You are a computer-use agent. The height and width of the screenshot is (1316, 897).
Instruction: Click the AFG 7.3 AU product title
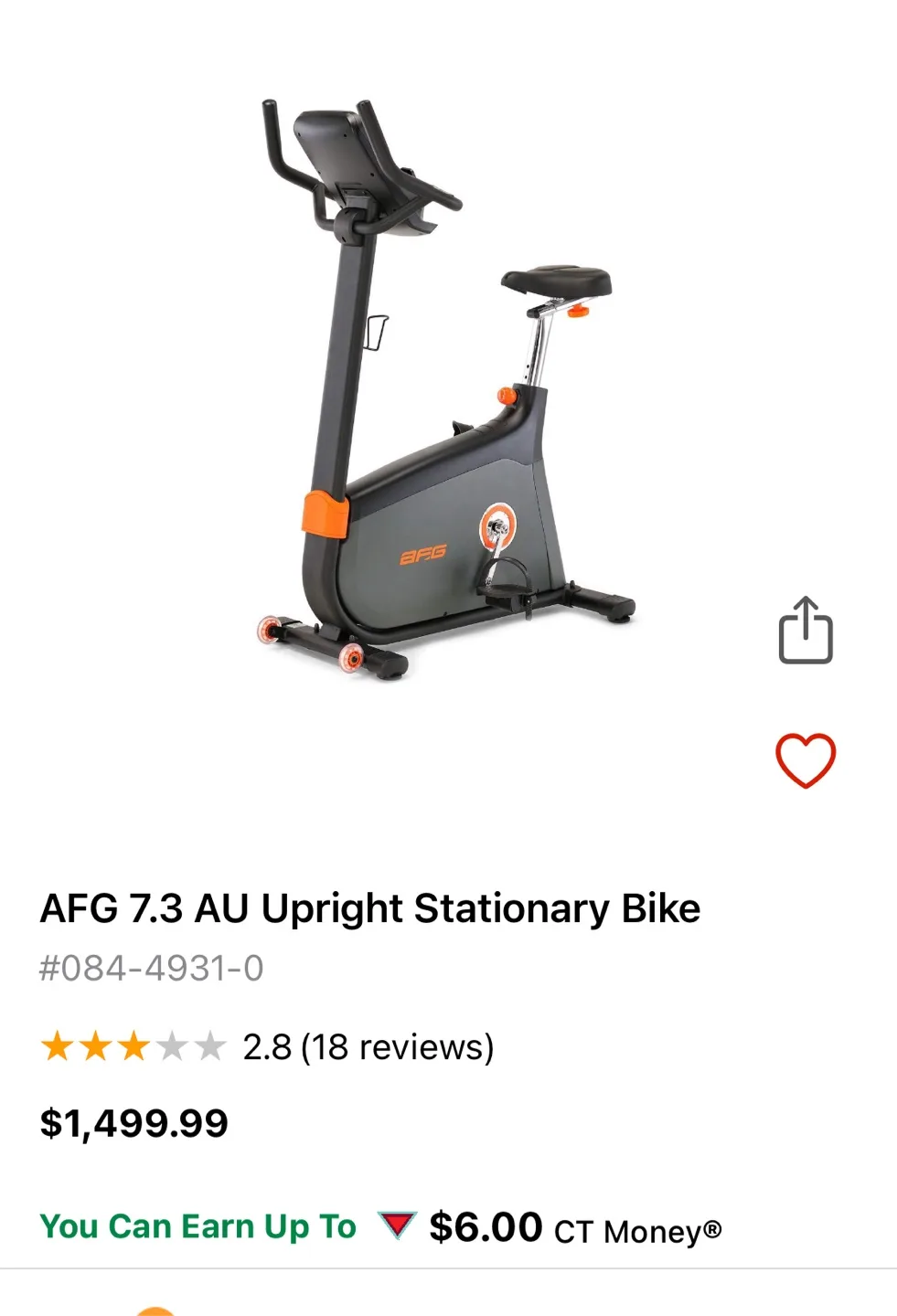click(x=371, y=907)
